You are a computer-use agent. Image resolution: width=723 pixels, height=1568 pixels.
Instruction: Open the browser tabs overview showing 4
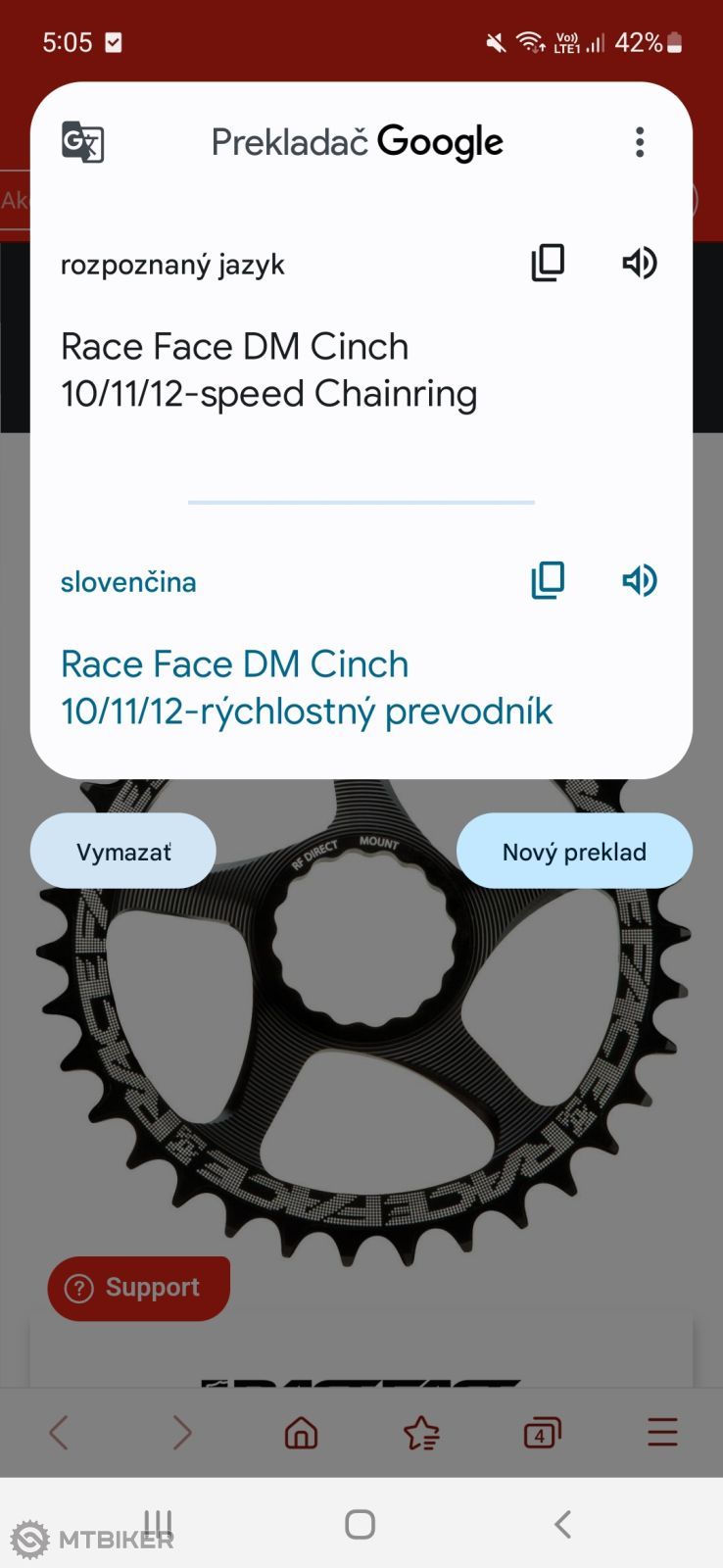click(541, 1433)
